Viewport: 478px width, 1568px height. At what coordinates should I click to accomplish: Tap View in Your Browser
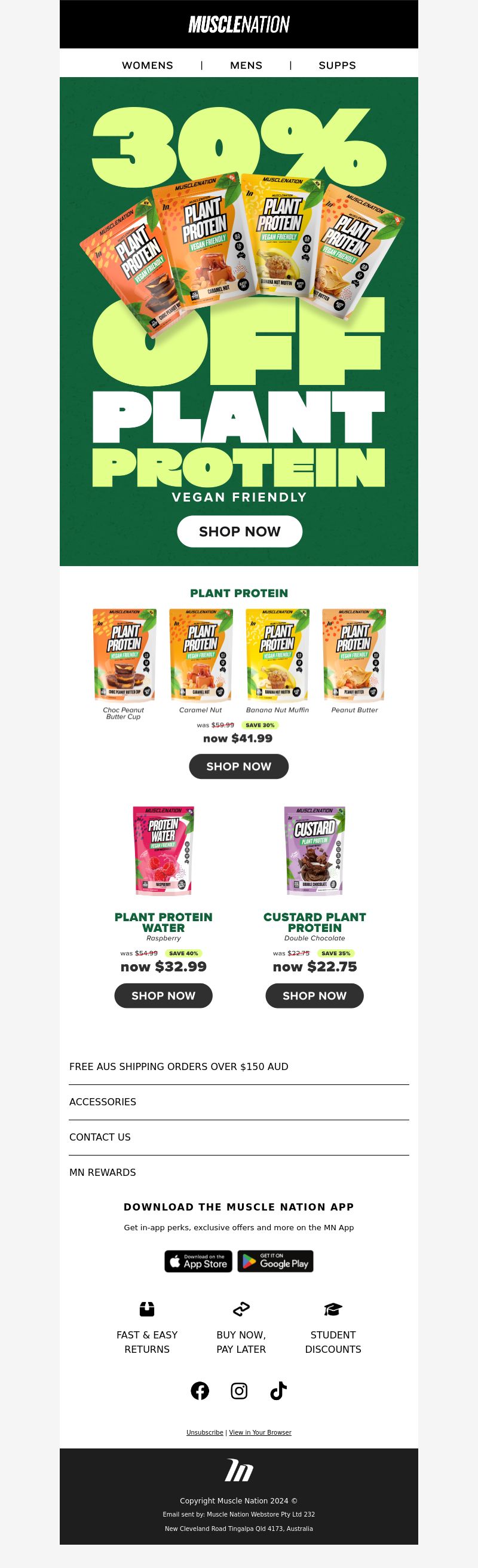260,1432
